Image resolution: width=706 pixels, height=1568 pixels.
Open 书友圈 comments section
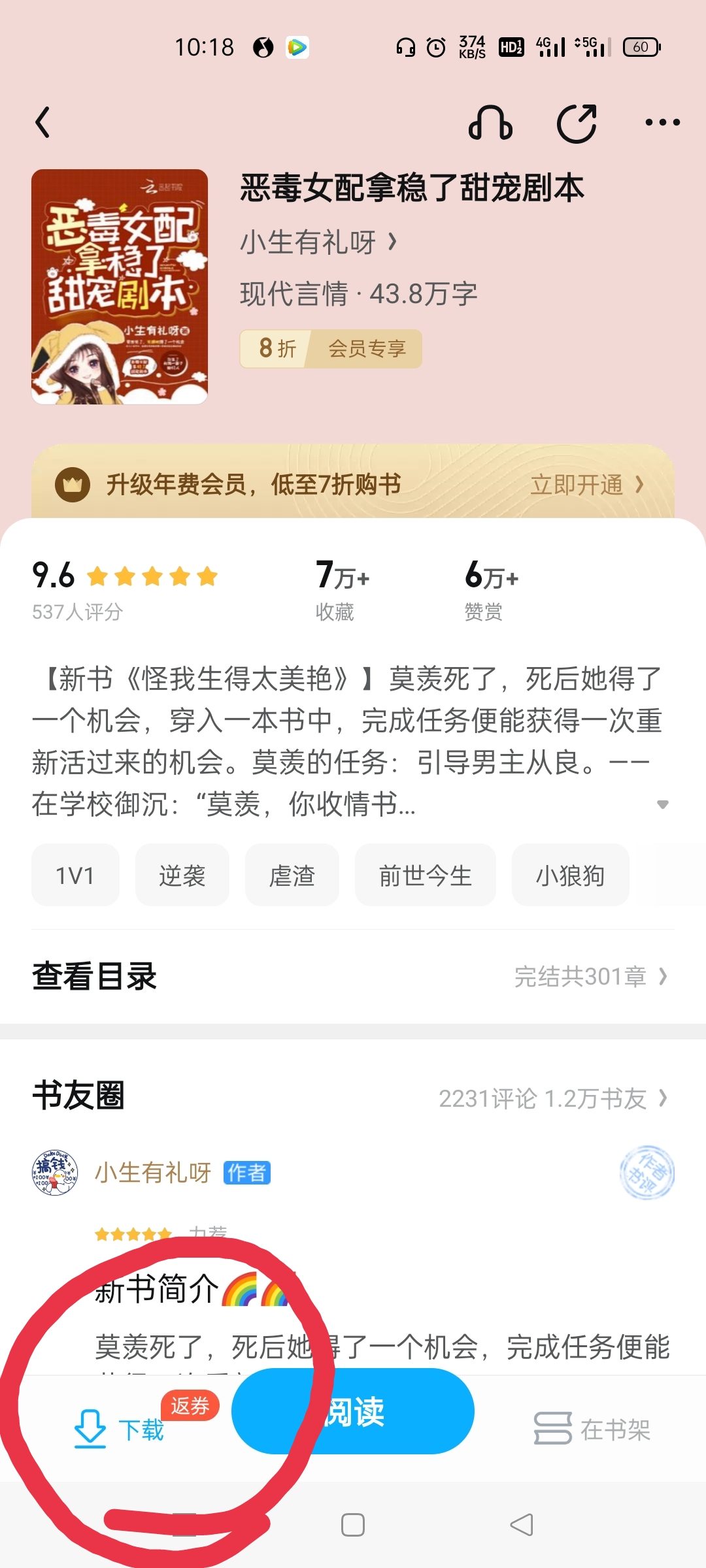(353, 1096)
